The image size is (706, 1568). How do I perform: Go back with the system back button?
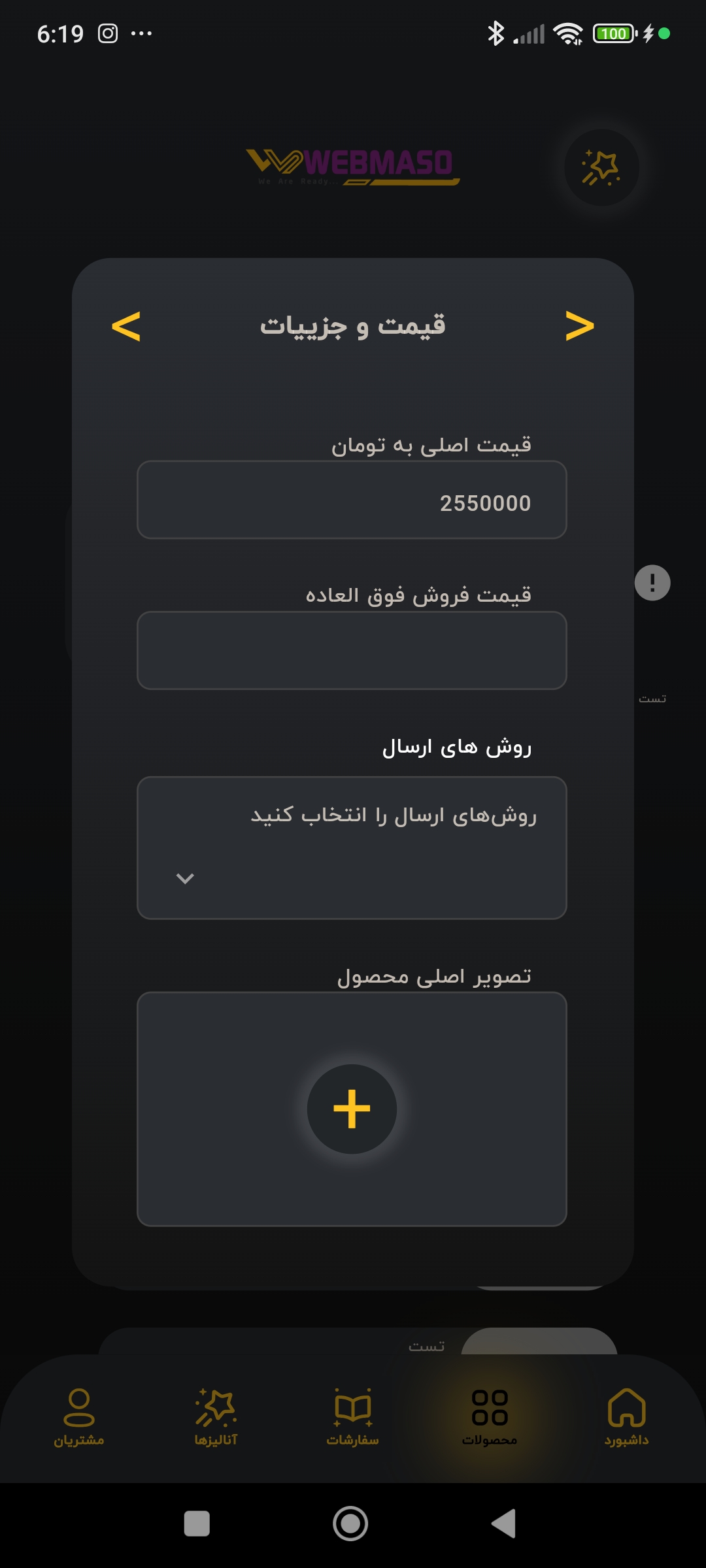click(504, 1524)
